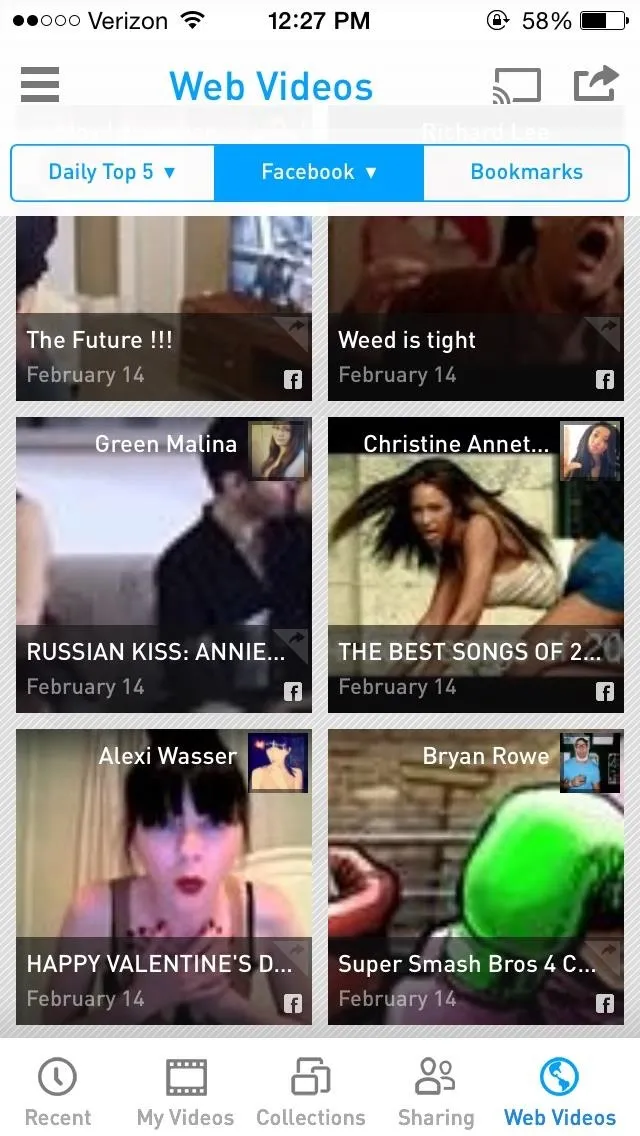Open the hamburger menu
This screenshot has height=1136, width=640.
point(40,85)
